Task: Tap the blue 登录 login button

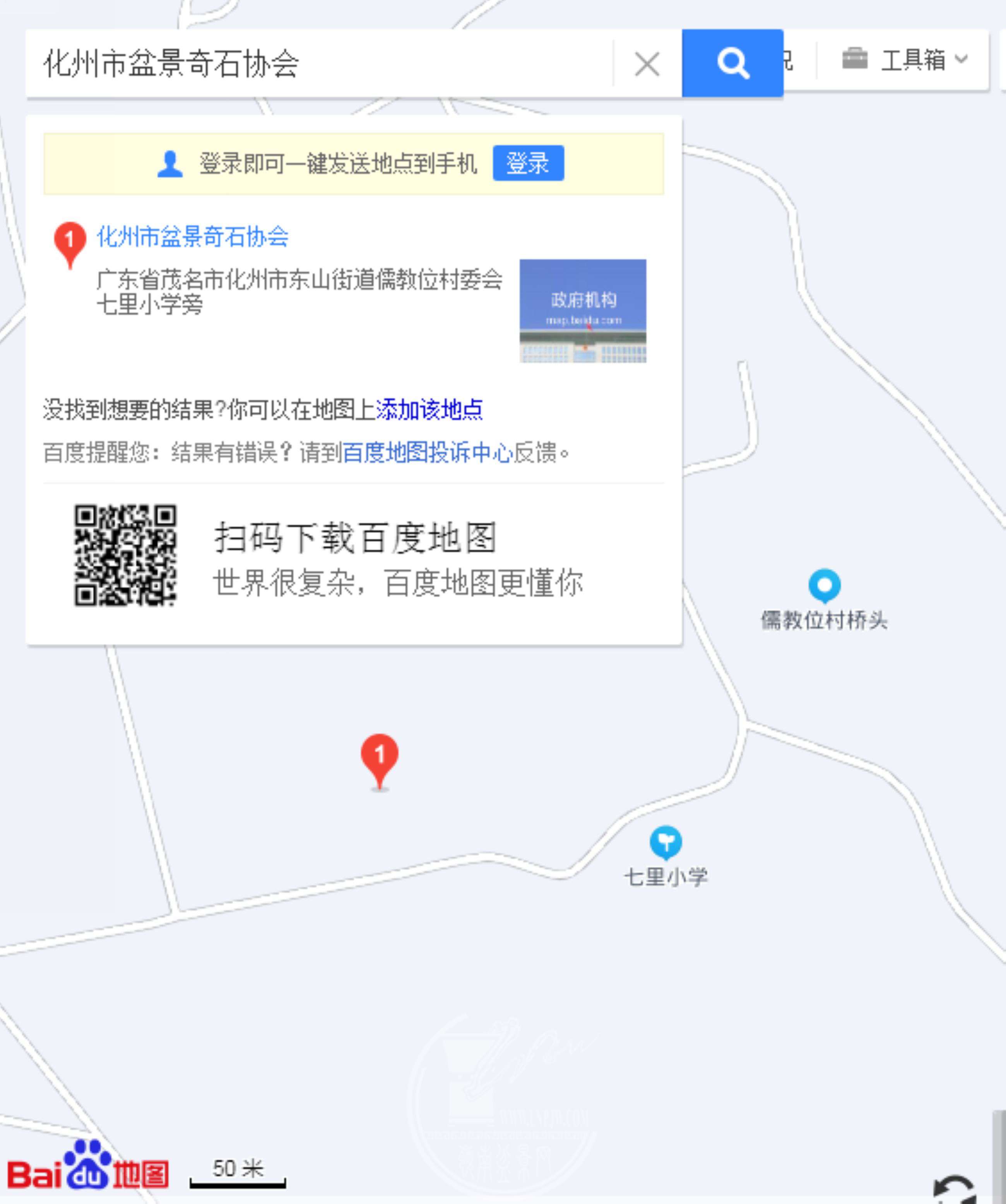Action: 528,163
